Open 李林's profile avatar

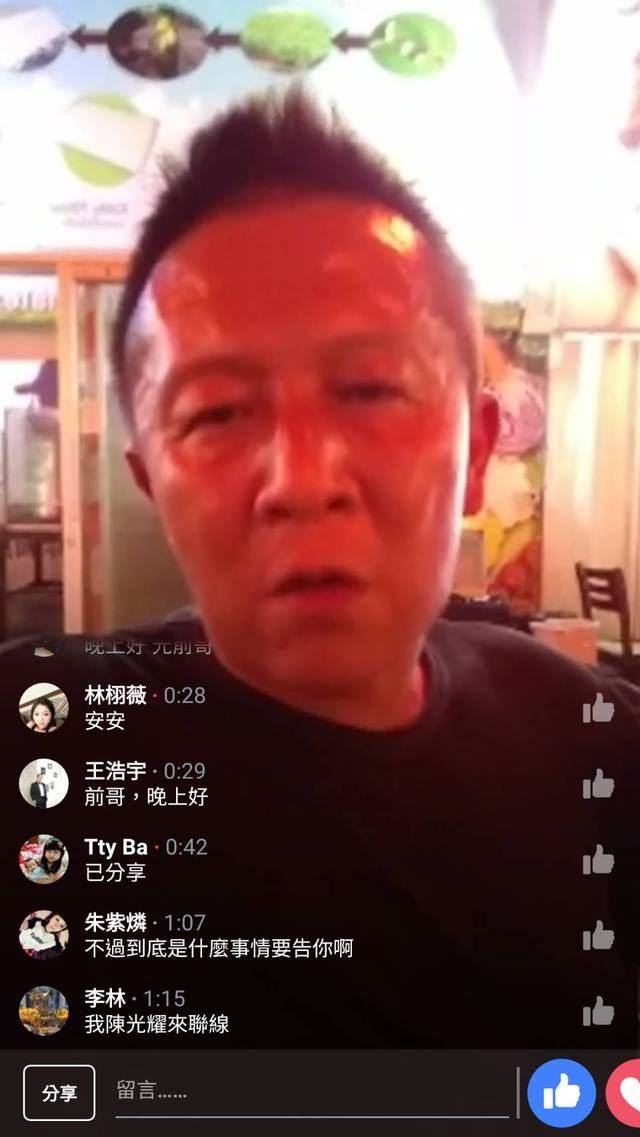(44, 1011)
